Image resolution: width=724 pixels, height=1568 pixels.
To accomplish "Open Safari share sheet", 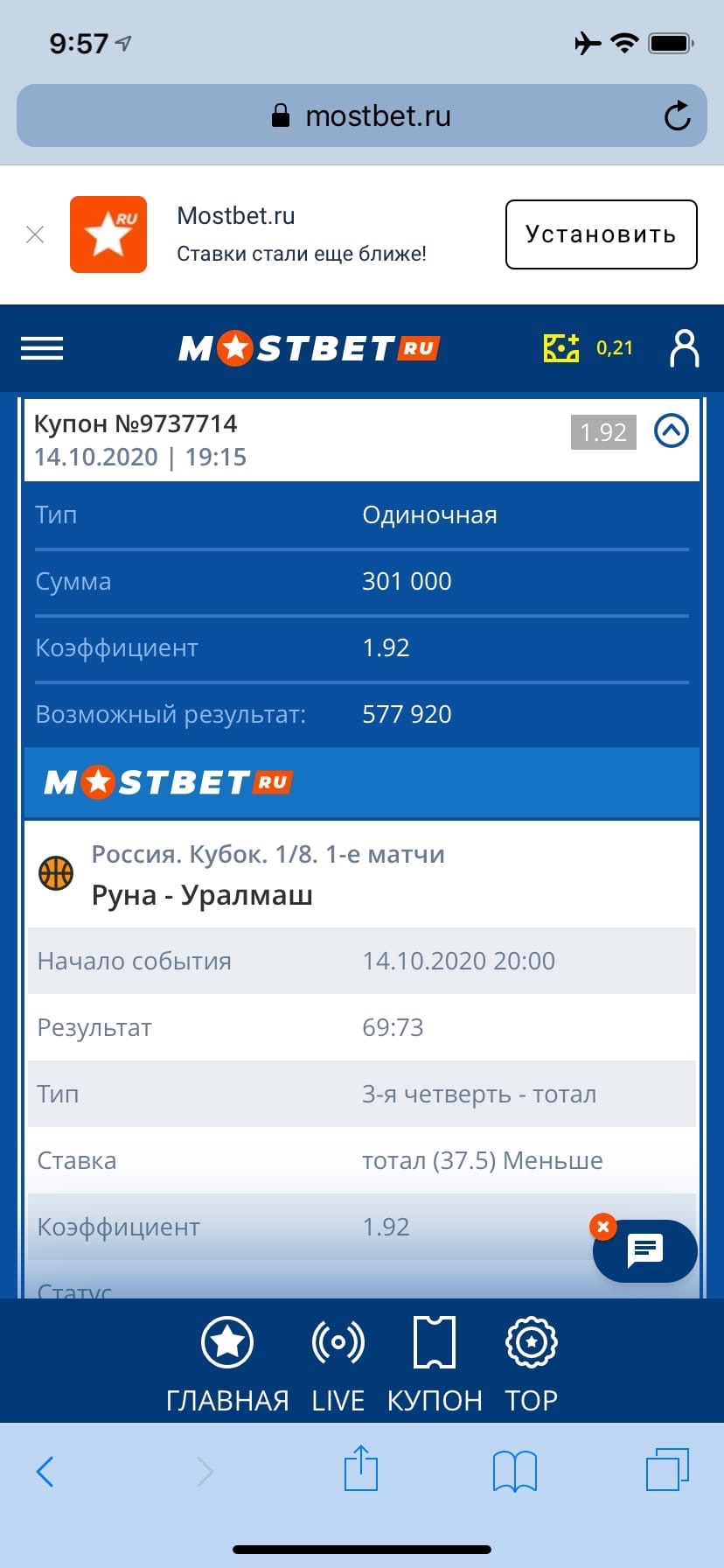I will (x=361, y=1467).
